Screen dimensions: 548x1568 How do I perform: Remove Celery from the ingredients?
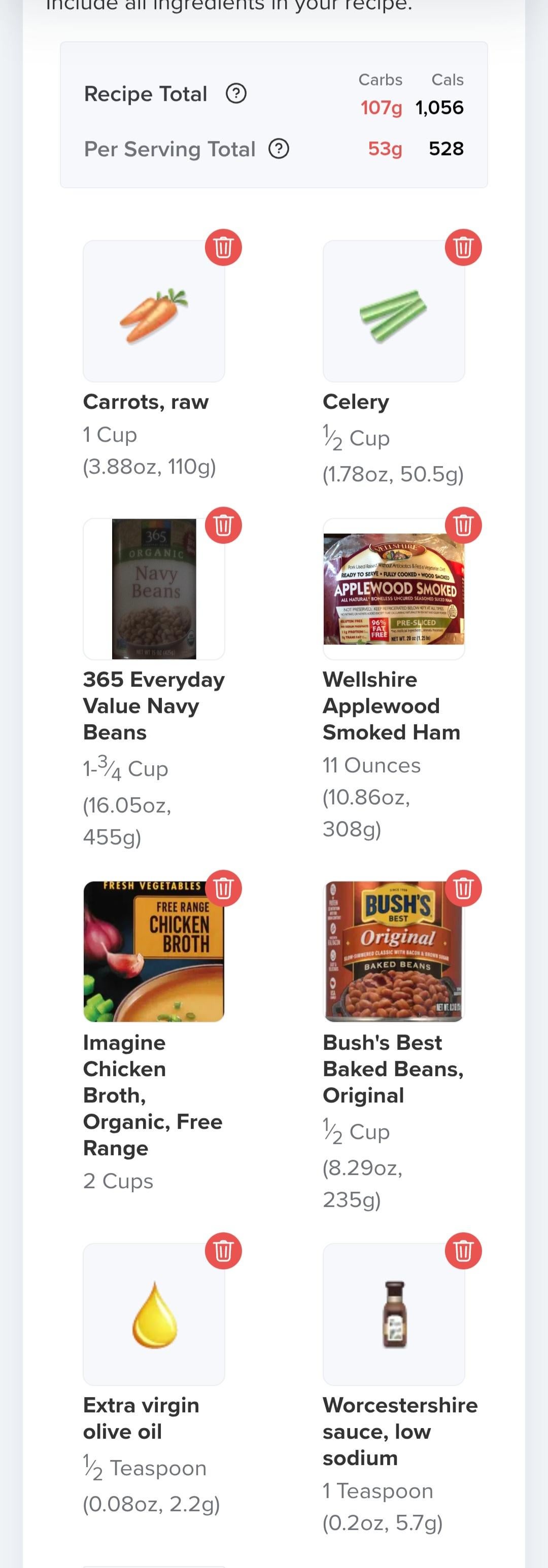463,248
